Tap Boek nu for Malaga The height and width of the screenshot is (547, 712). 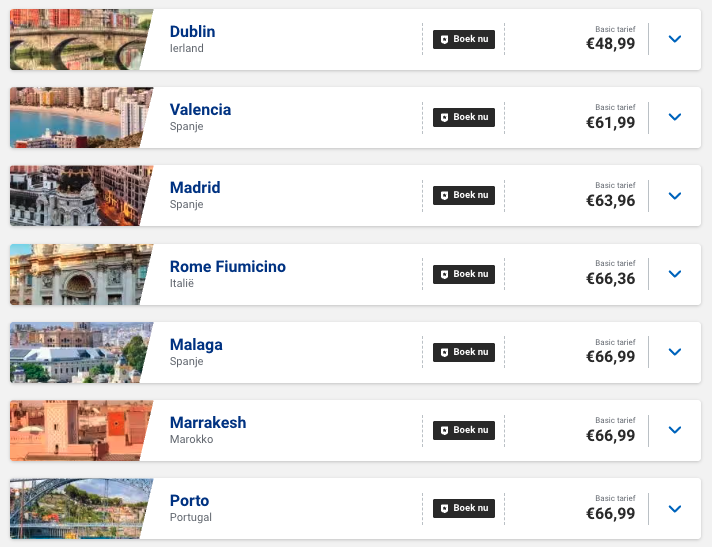point(463,352)
